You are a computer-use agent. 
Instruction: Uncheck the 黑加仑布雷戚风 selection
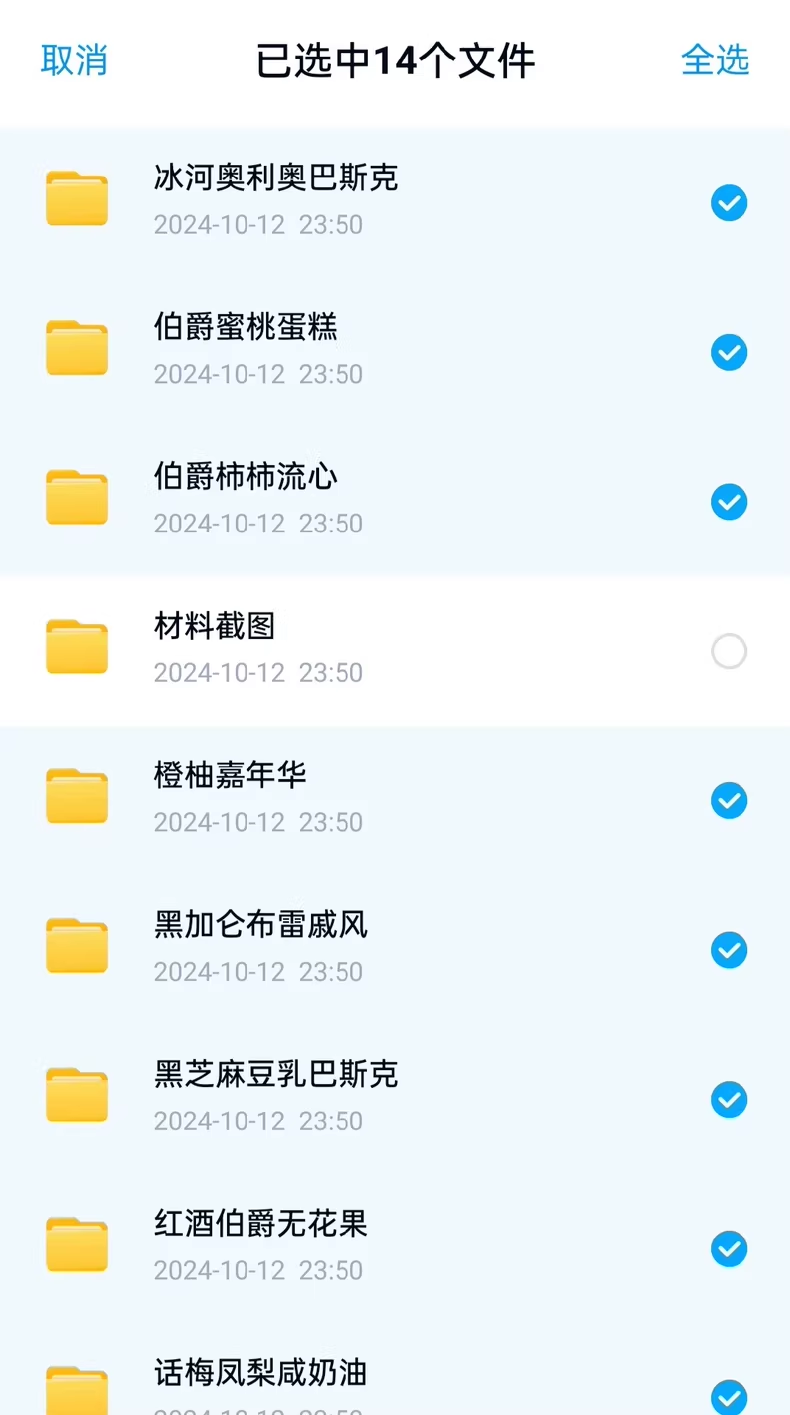pyautogui.click(x=729, y=950)
